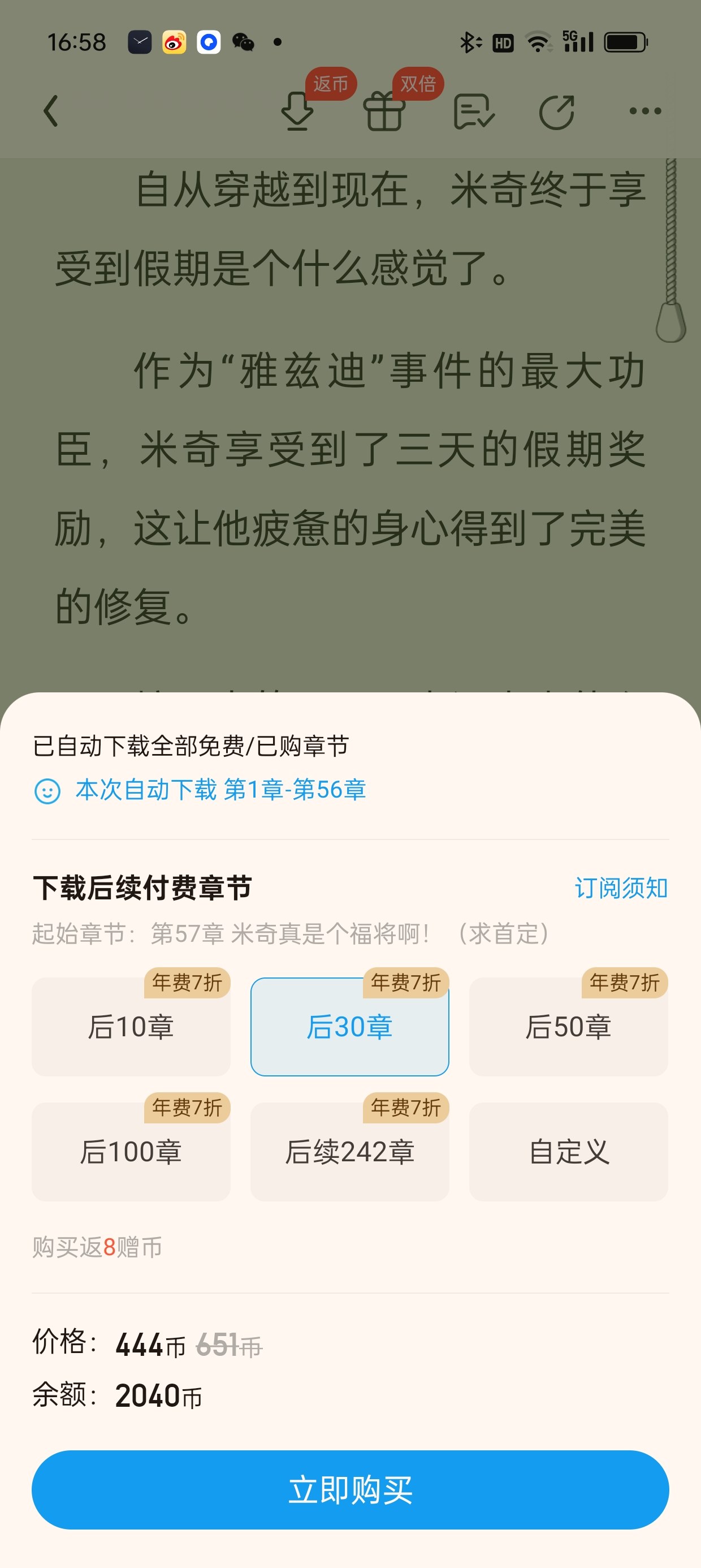Go back using the top-left arrow
Image resolution: width=701 pixels, height=1568 pixels.
pos(51,111)
